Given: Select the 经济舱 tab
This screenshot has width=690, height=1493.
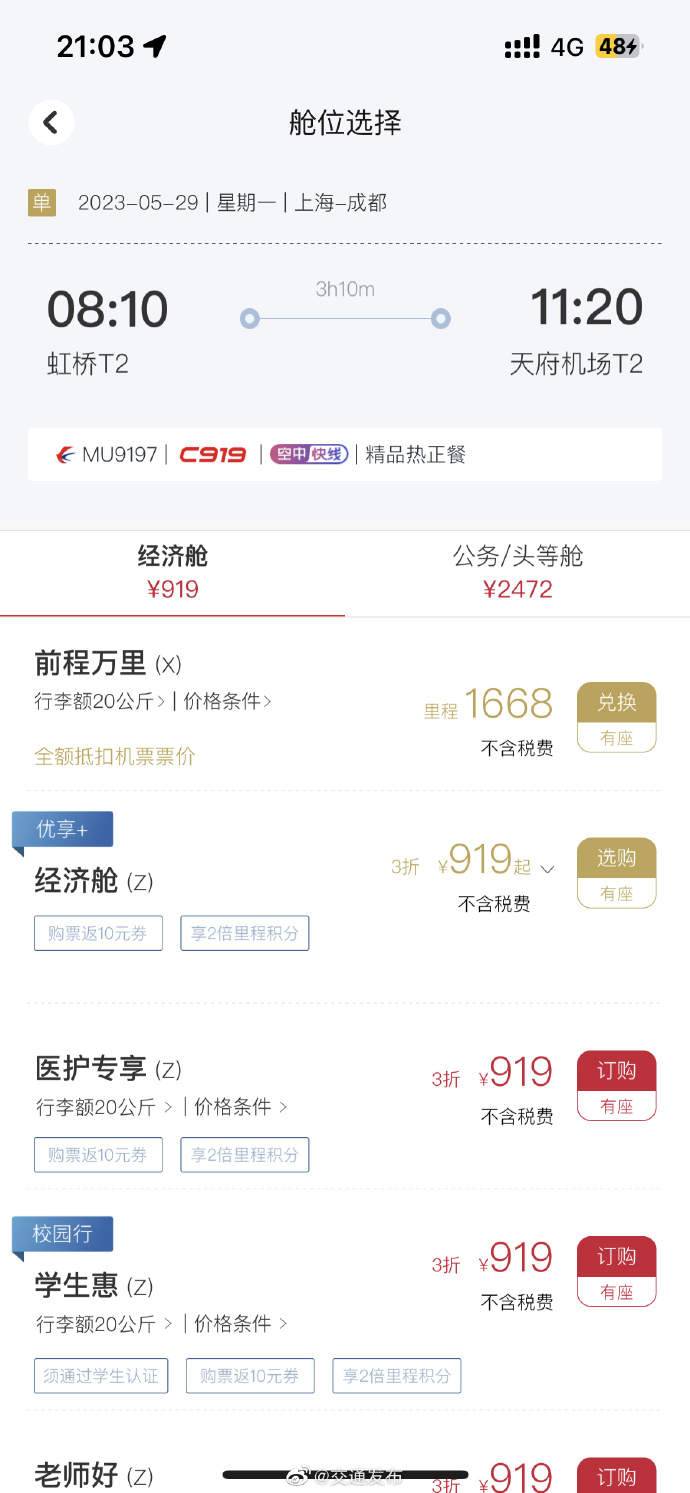Looking at the screenshot, I should coord(173,573).
